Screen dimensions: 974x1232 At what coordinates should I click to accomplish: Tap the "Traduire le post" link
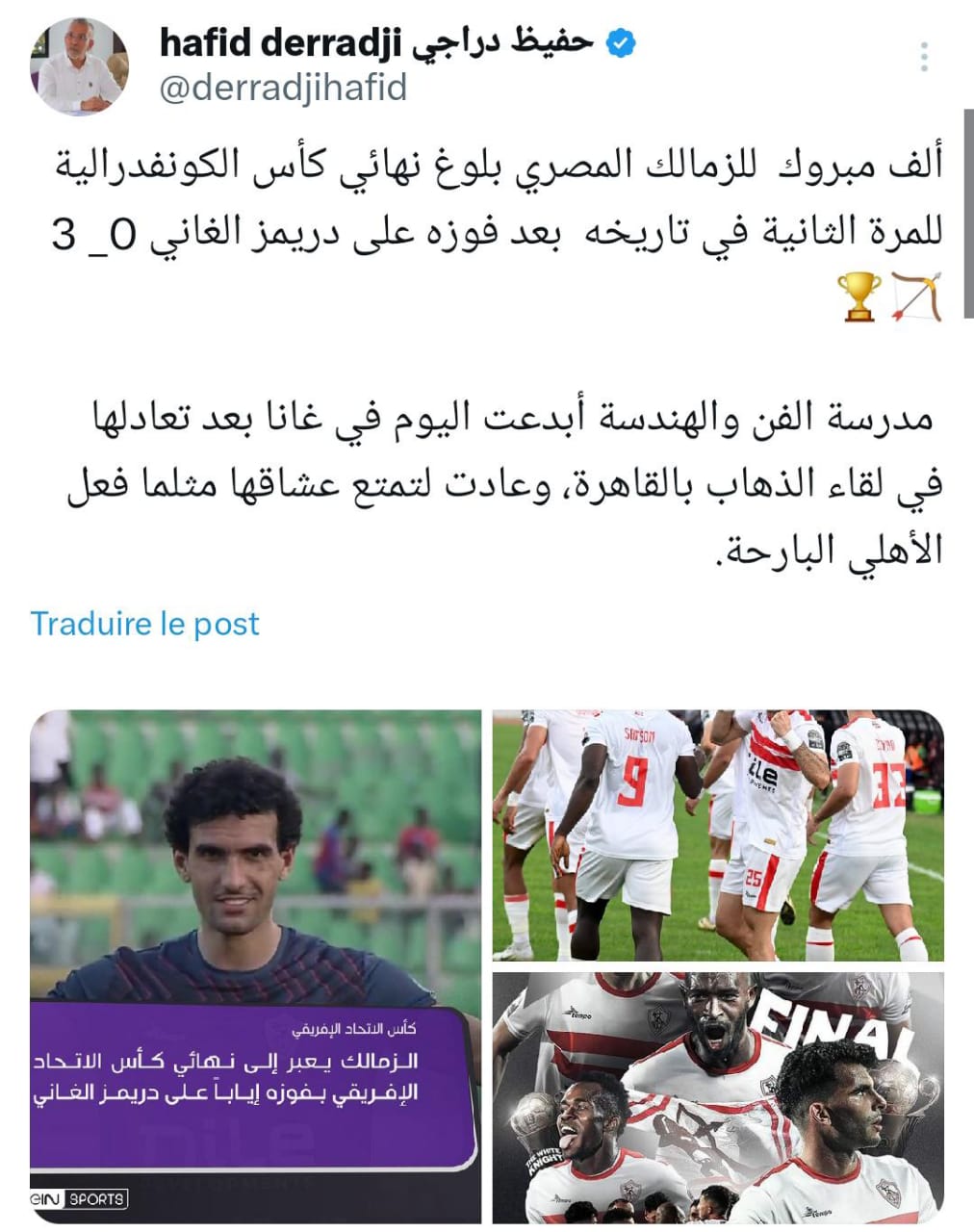(145, 624)
